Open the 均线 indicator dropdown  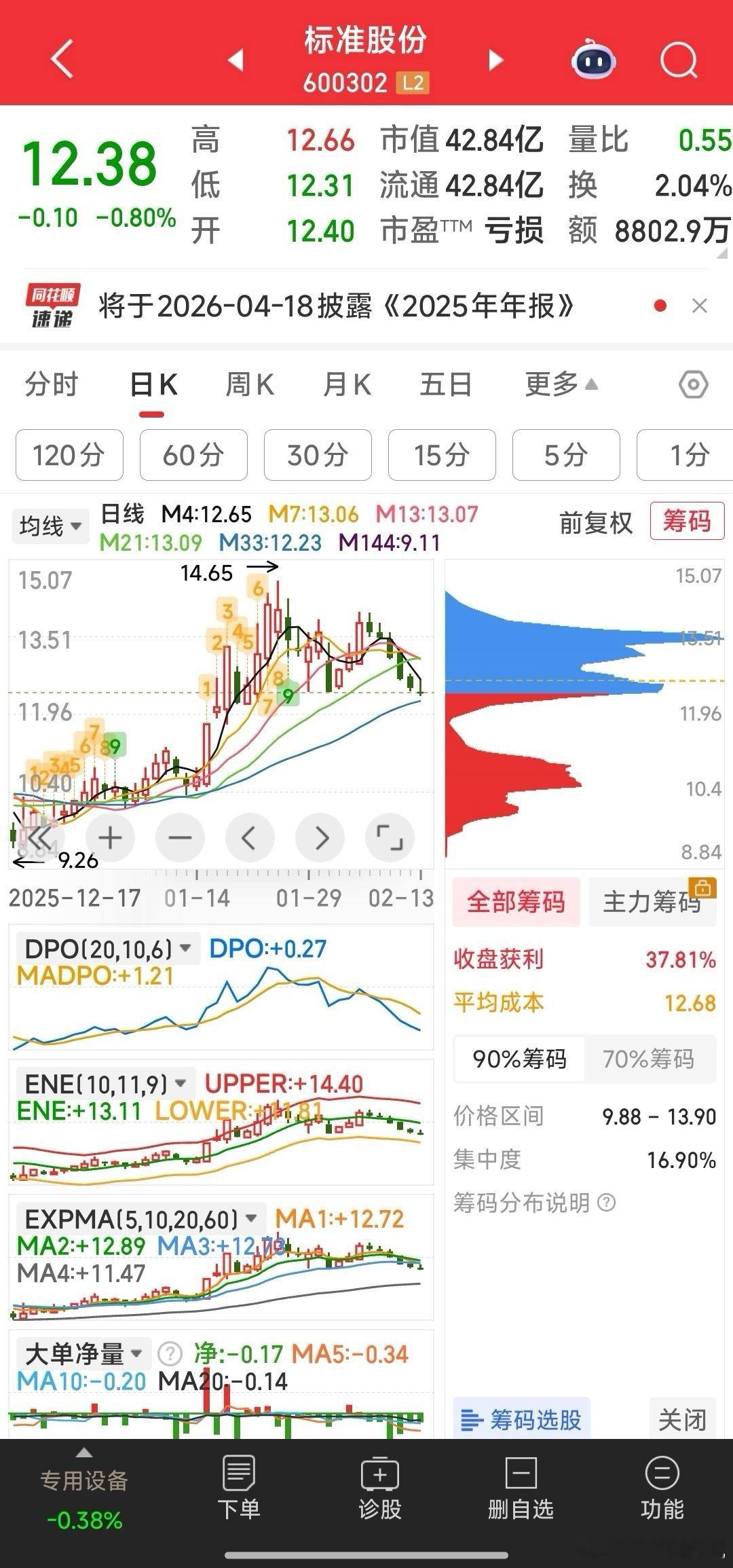(50, 526)
